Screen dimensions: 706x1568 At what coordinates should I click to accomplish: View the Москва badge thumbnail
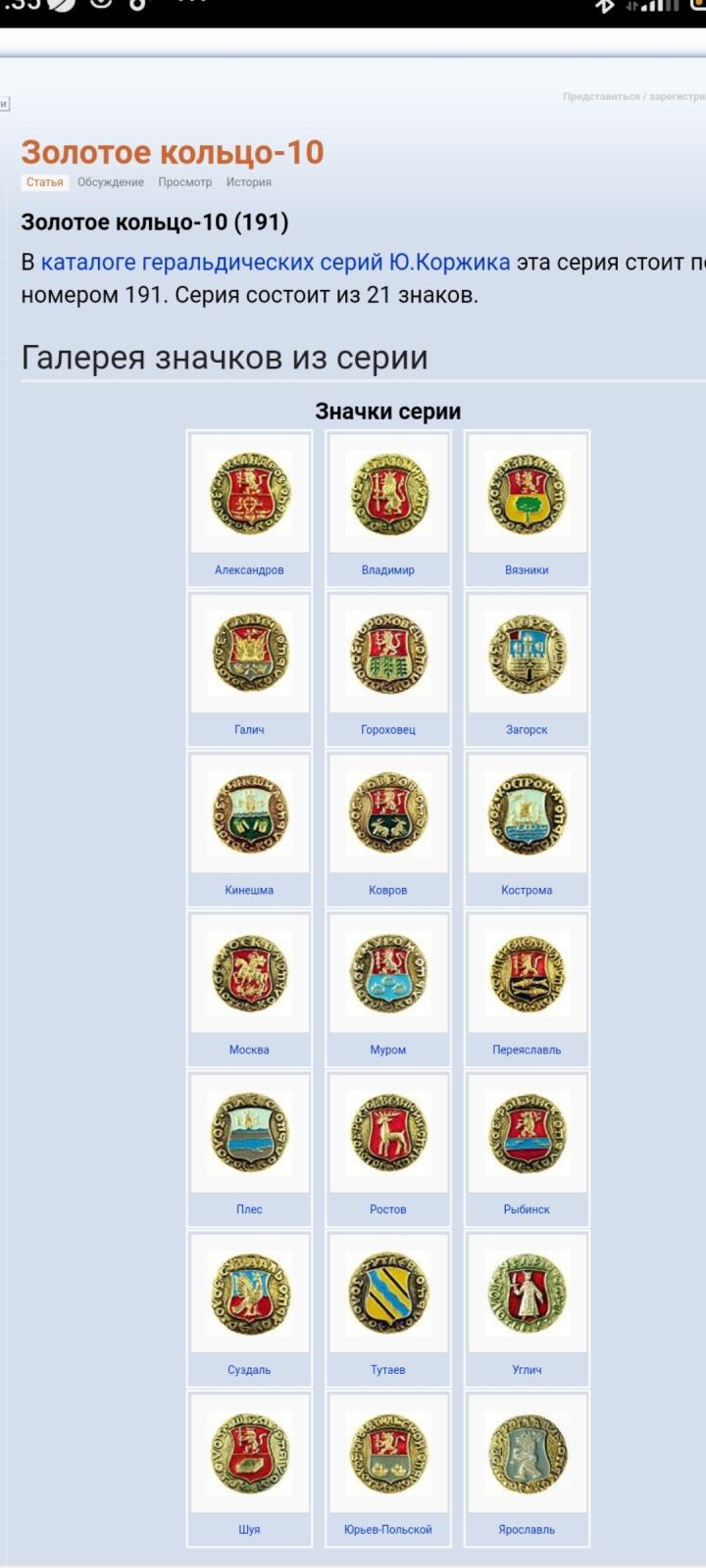[x=249, y=972]
